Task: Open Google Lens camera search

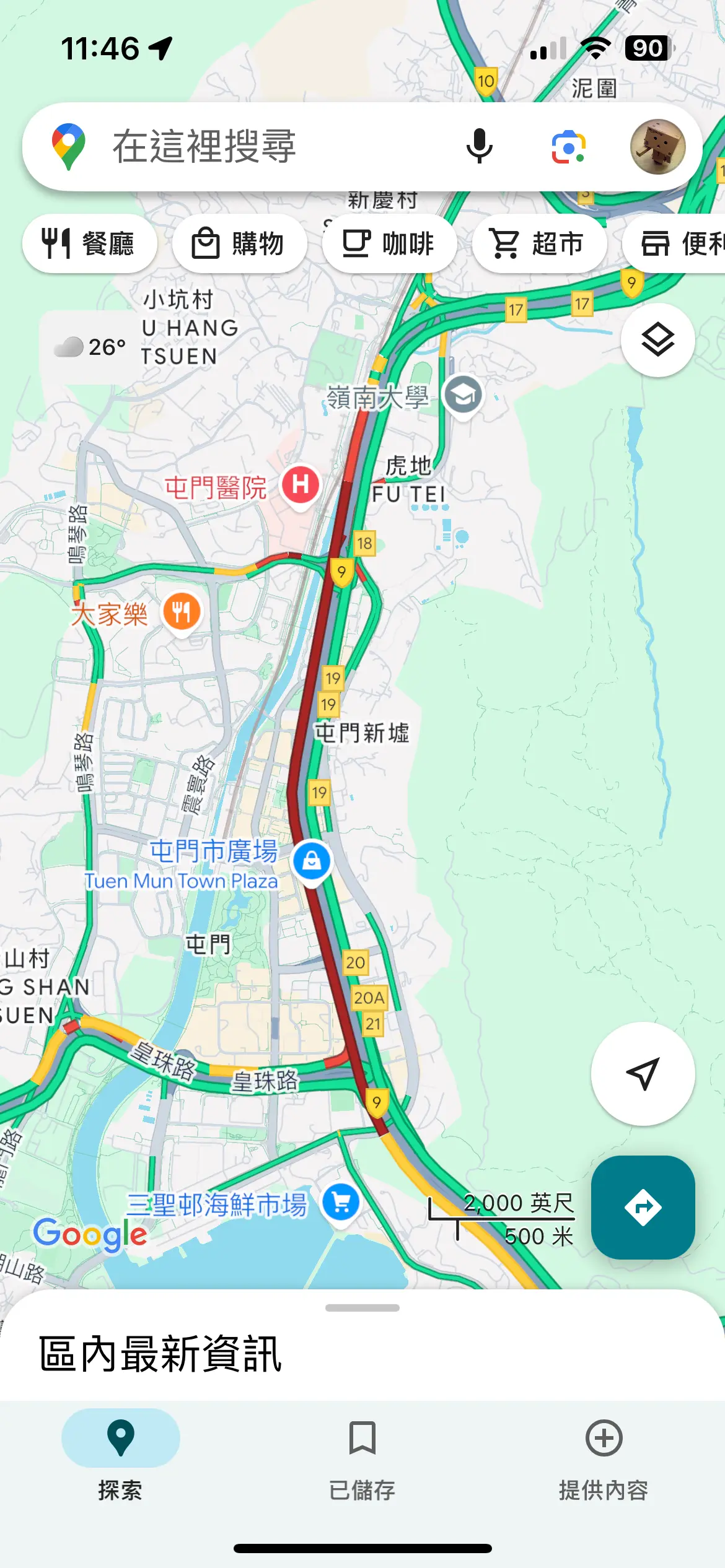Action: coord(568,147)
